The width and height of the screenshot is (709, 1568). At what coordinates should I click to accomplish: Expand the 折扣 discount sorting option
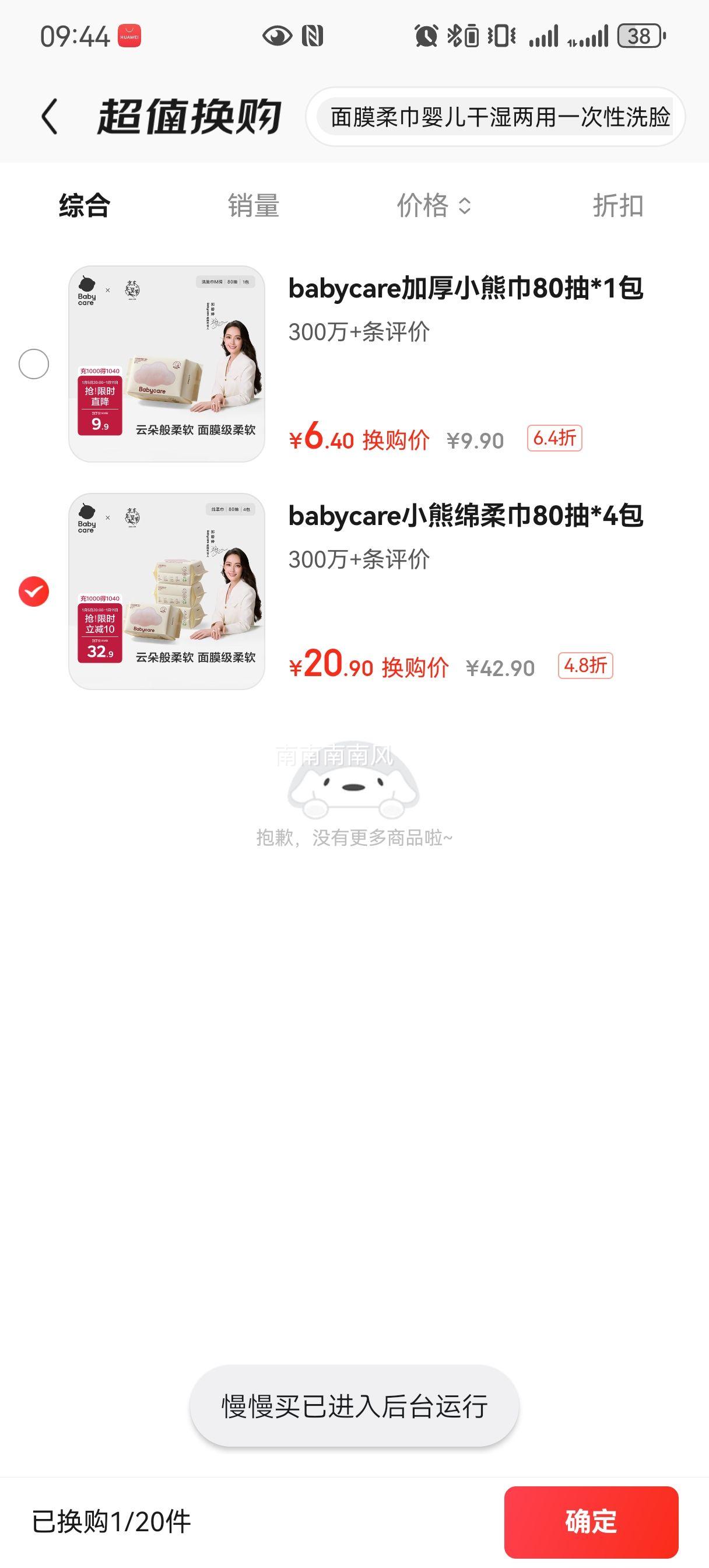point(618,207)
